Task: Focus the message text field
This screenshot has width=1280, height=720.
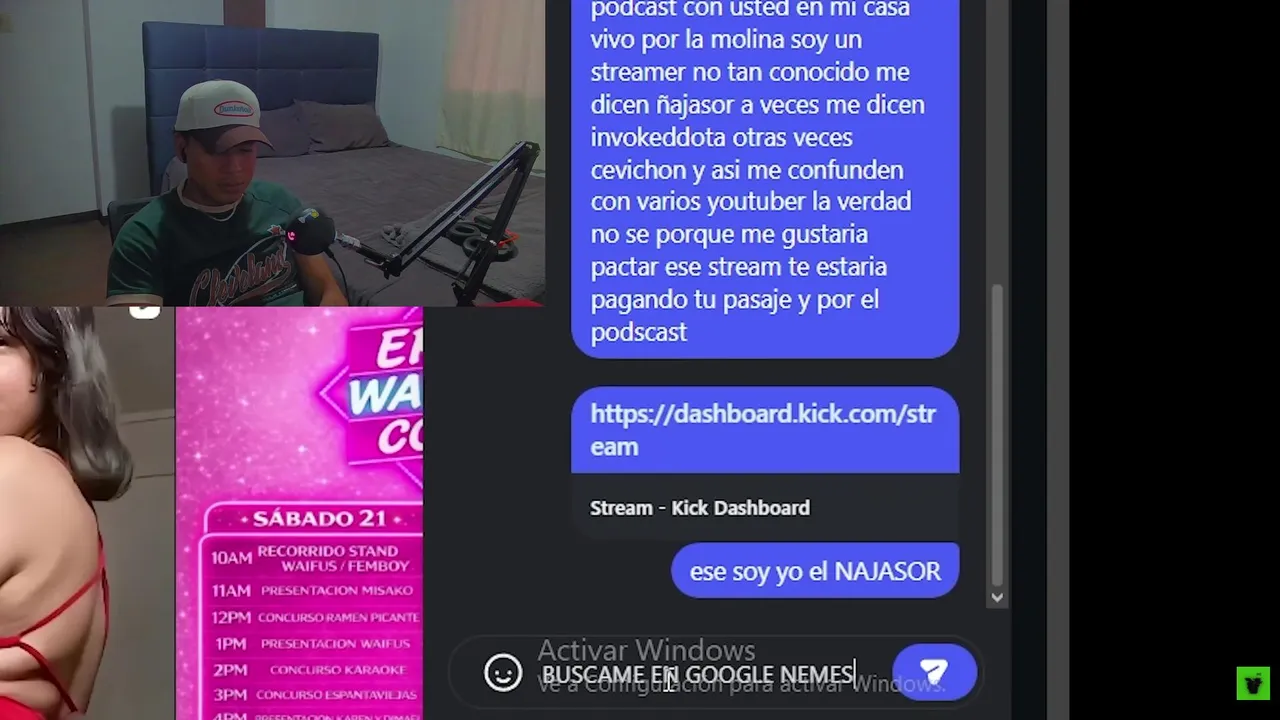Action: click(700, 674)
